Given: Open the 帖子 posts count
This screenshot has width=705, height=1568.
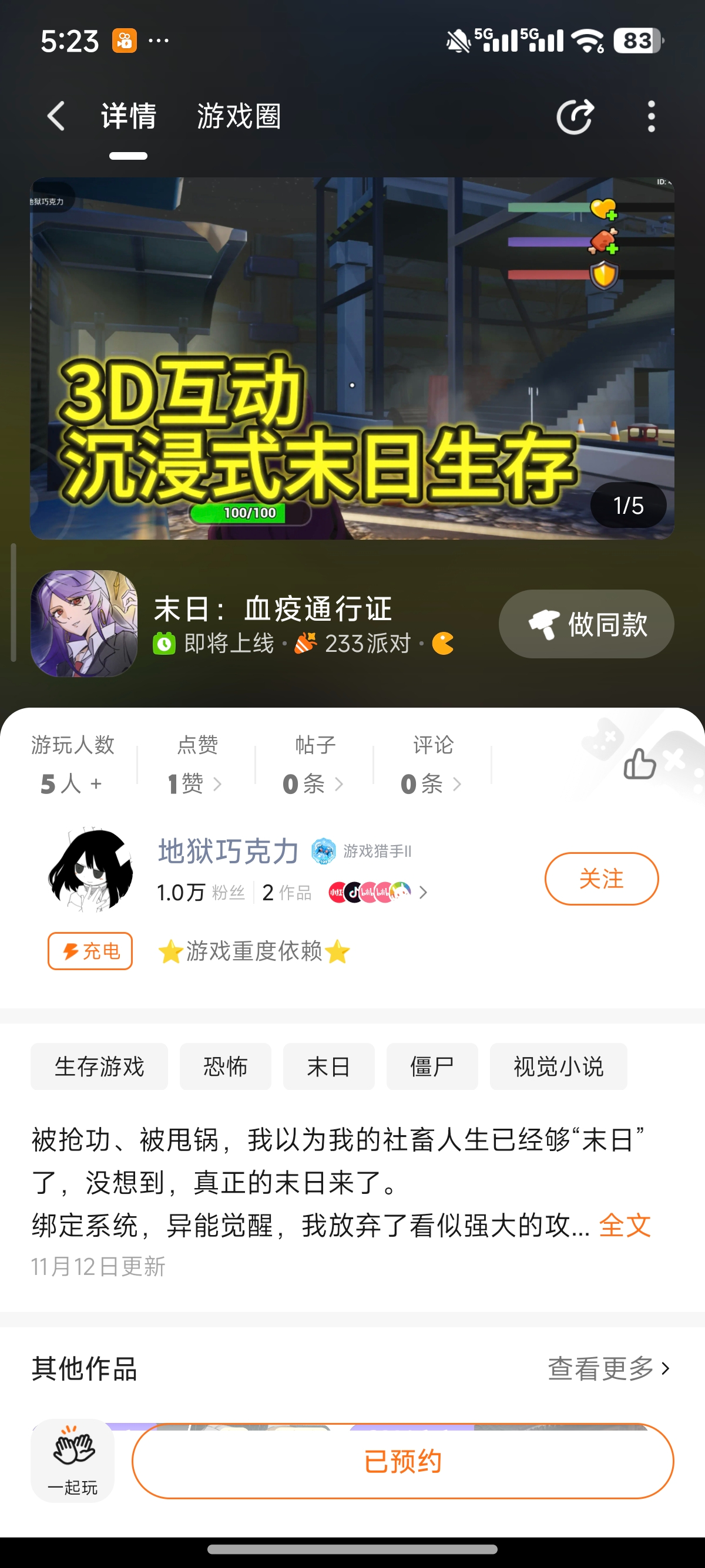Looking at the screenshot, I should pos(314,782).
